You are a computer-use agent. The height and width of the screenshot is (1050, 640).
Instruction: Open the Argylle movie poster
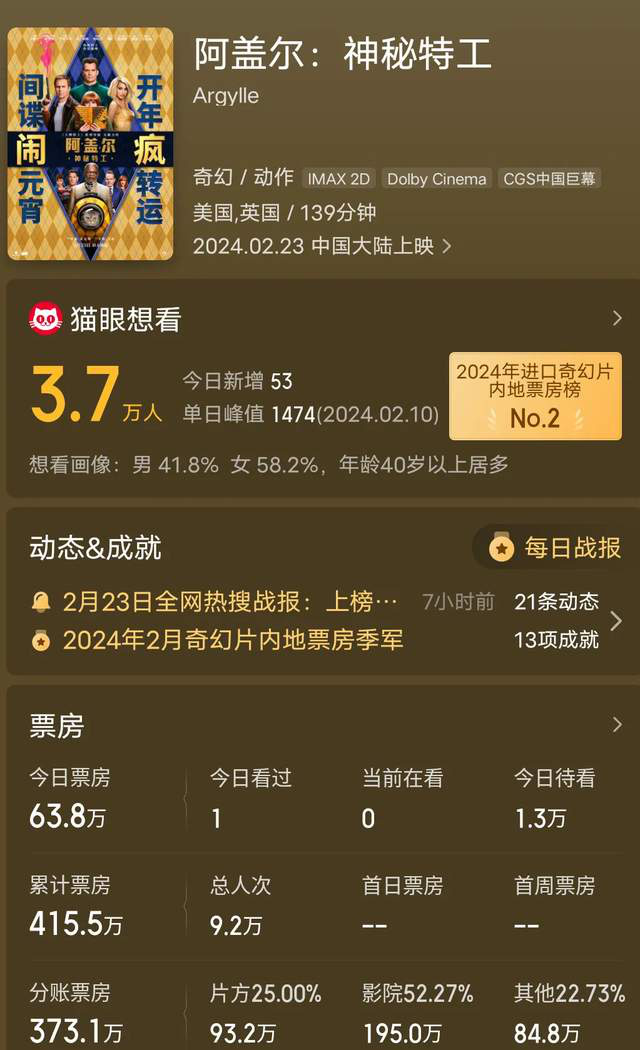tap(90, 143)
